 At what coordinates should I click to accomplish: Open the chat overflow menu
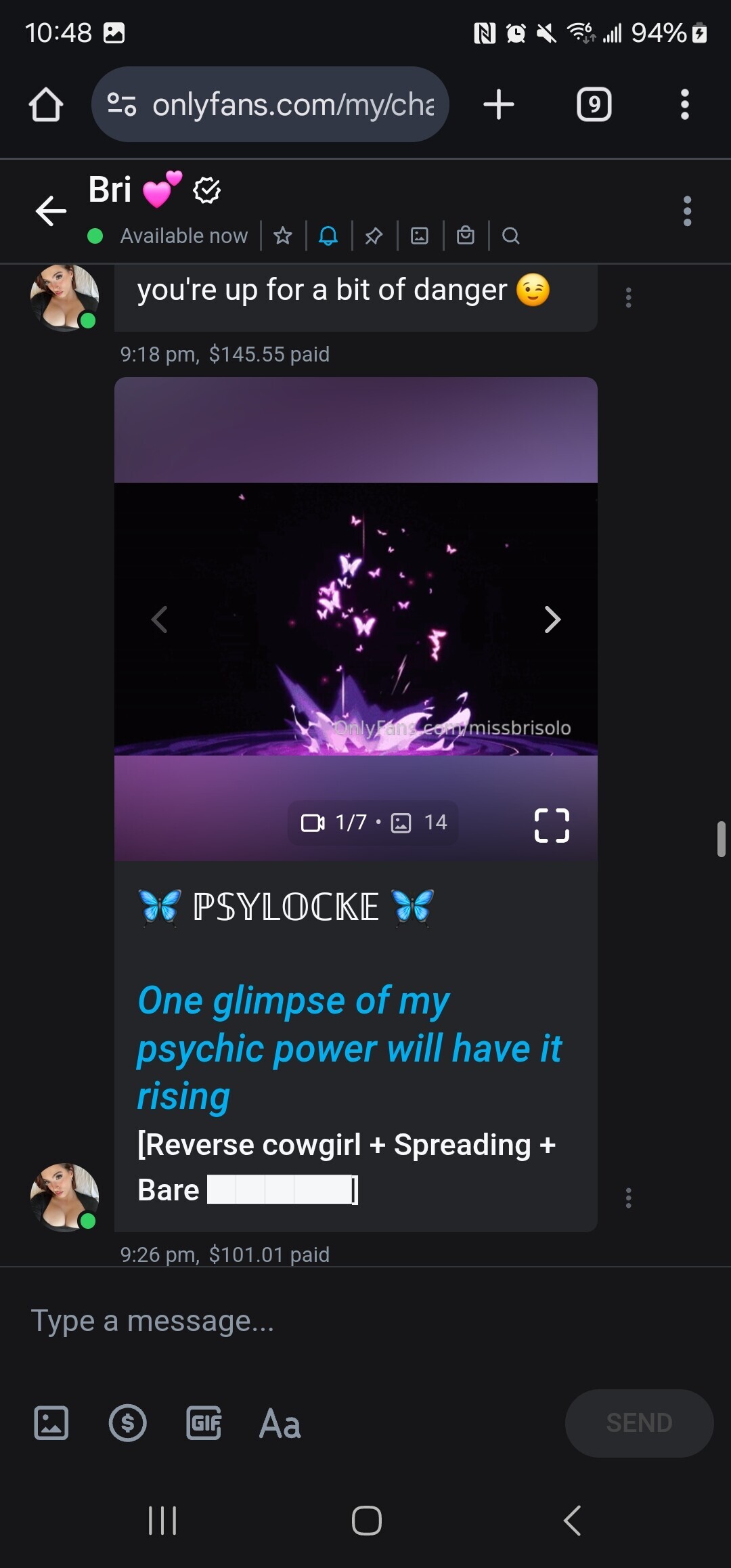click(687, 211)
